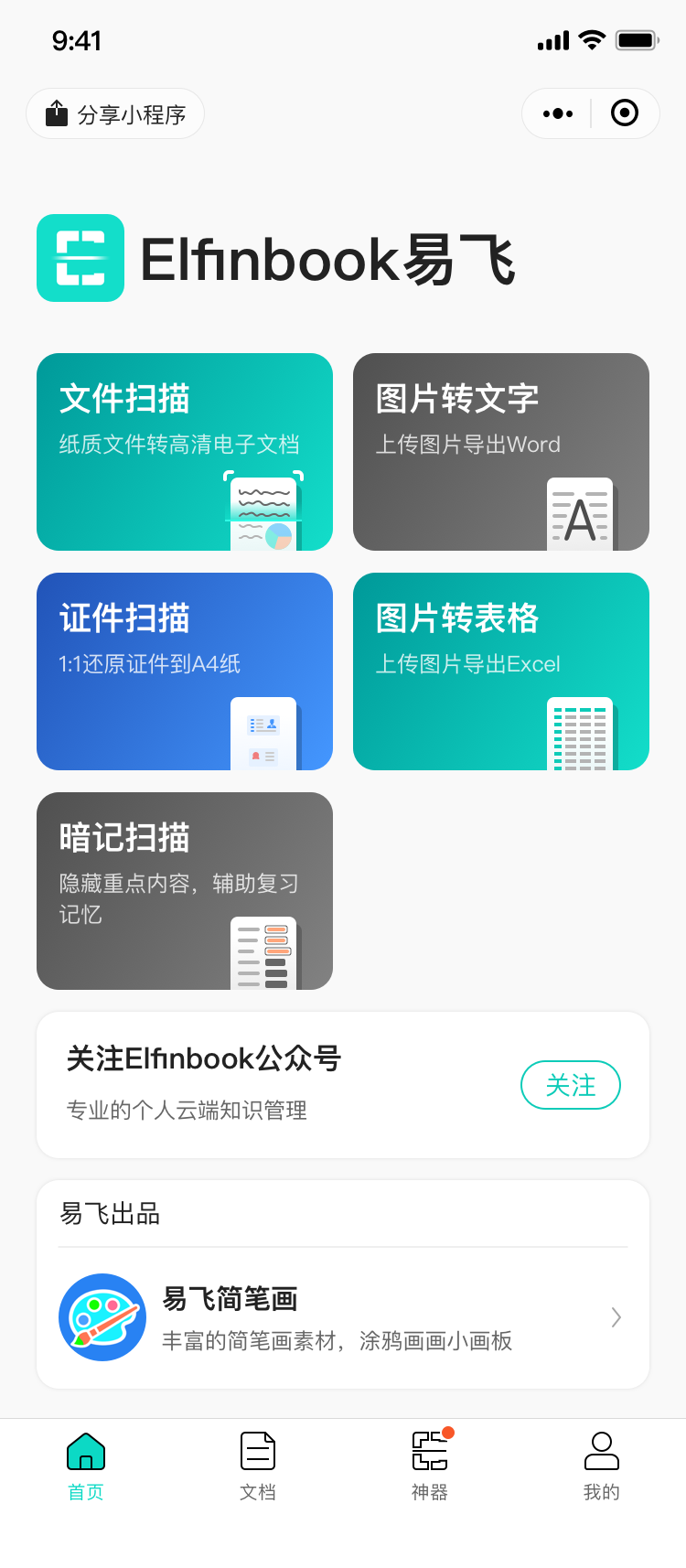Image resolution: width=686 pixels, height=1568 pixels.
Task: Launch the 暗记扫描 memory scan card
Action: click(185, 891)
